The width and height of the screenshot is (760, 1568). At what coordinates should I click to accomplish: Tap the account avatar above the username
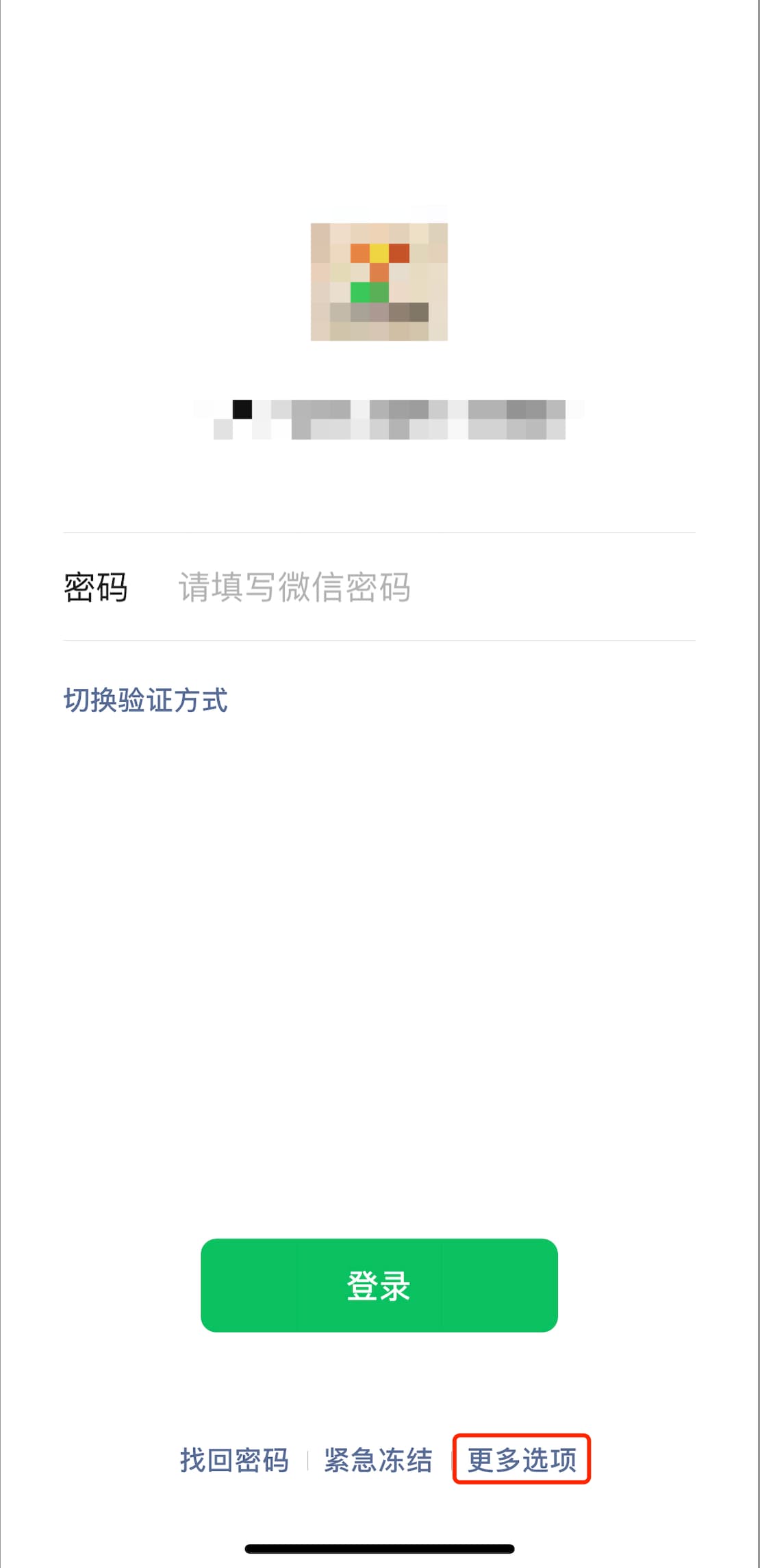[379, 282]
